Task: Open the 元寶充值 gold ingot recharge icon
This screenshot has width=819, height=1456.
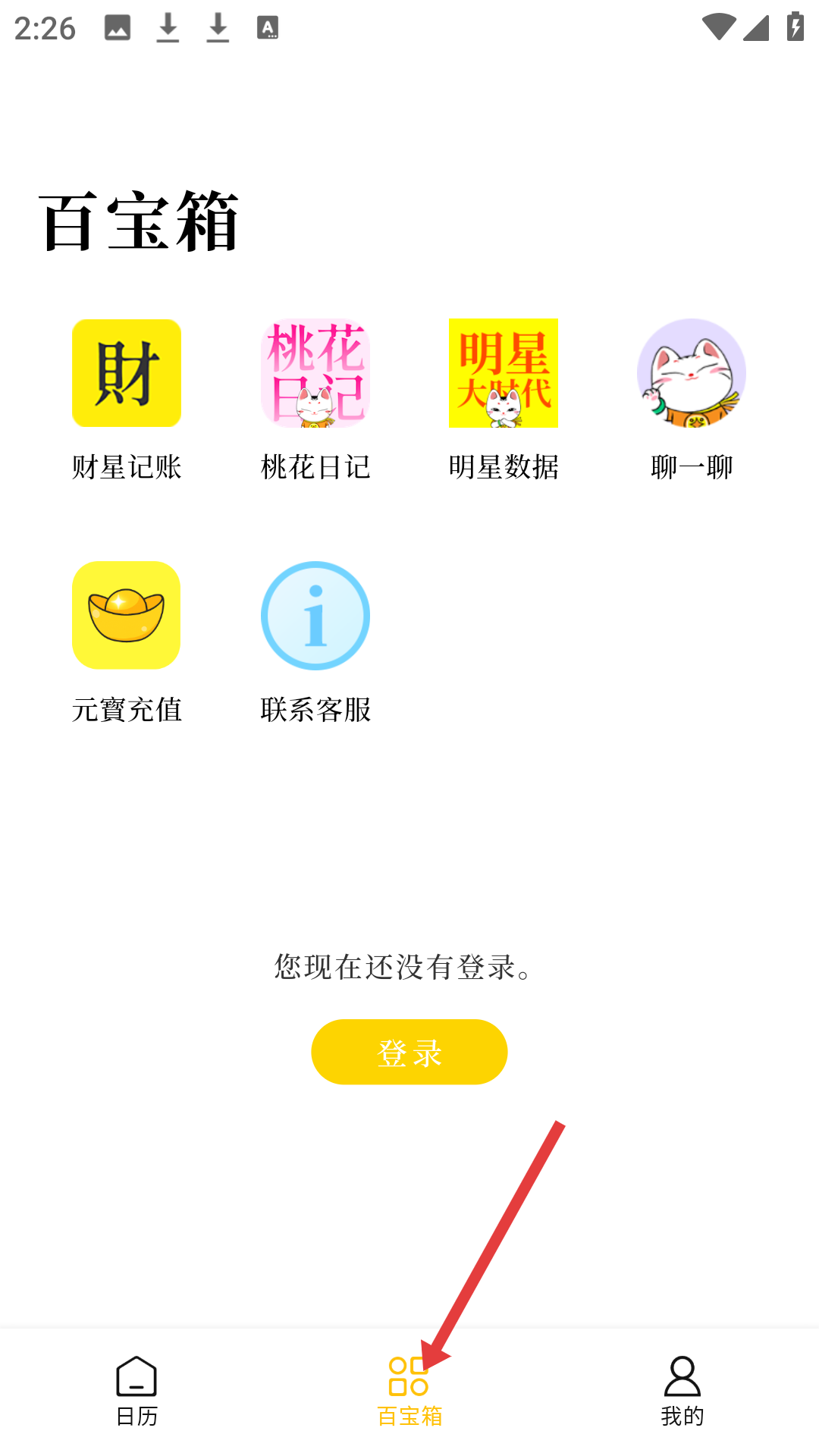Action: (x=126, y=616)
